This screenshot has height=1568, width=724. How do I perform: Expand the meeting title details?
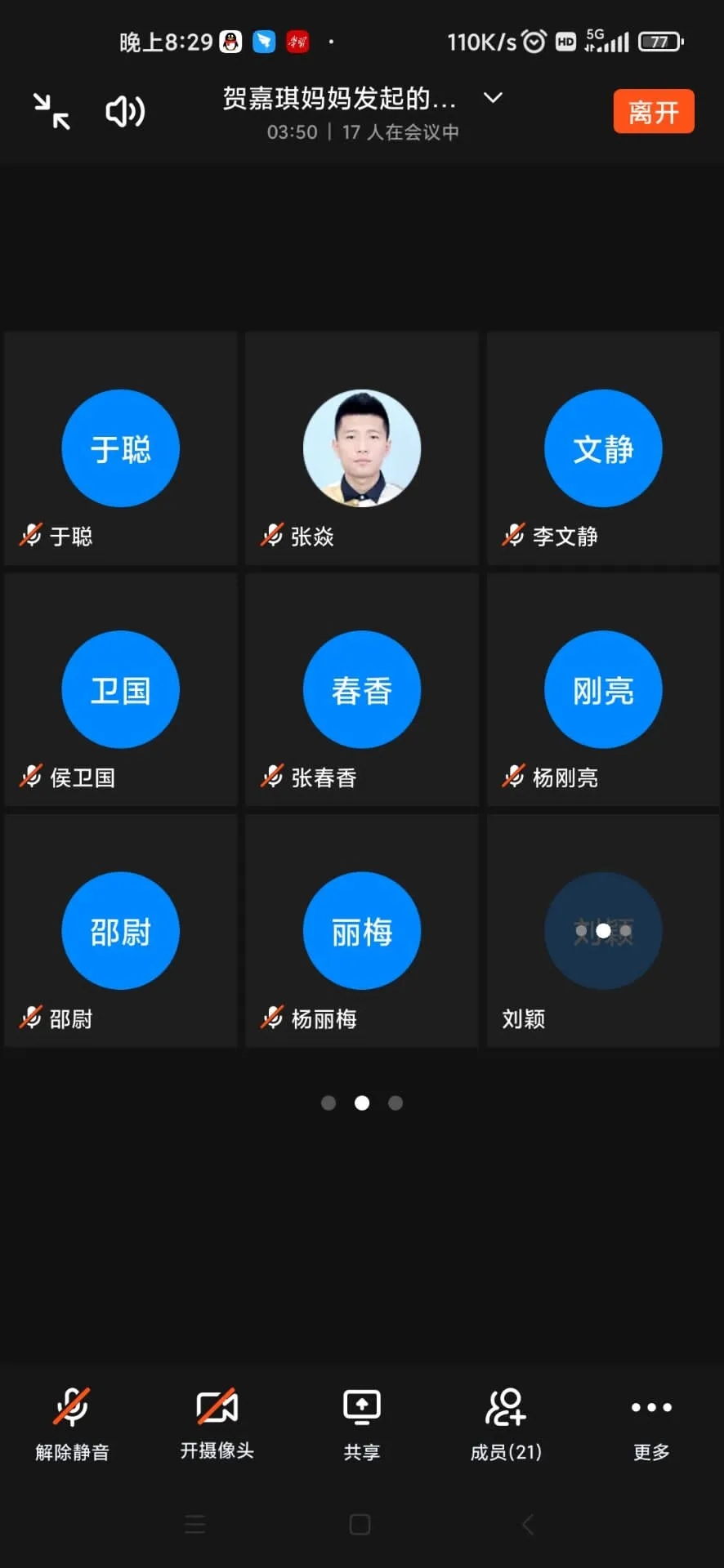493,98
